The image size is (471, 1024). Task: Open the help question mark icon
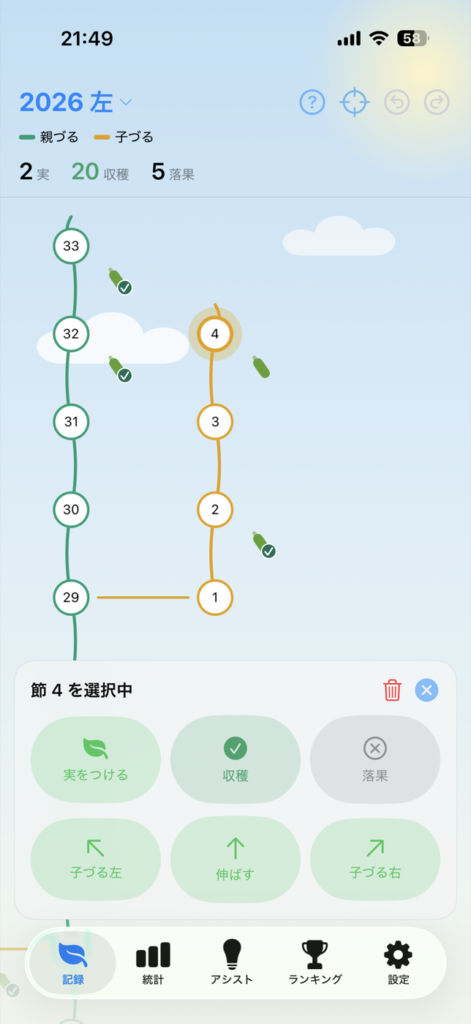point(312,103)
